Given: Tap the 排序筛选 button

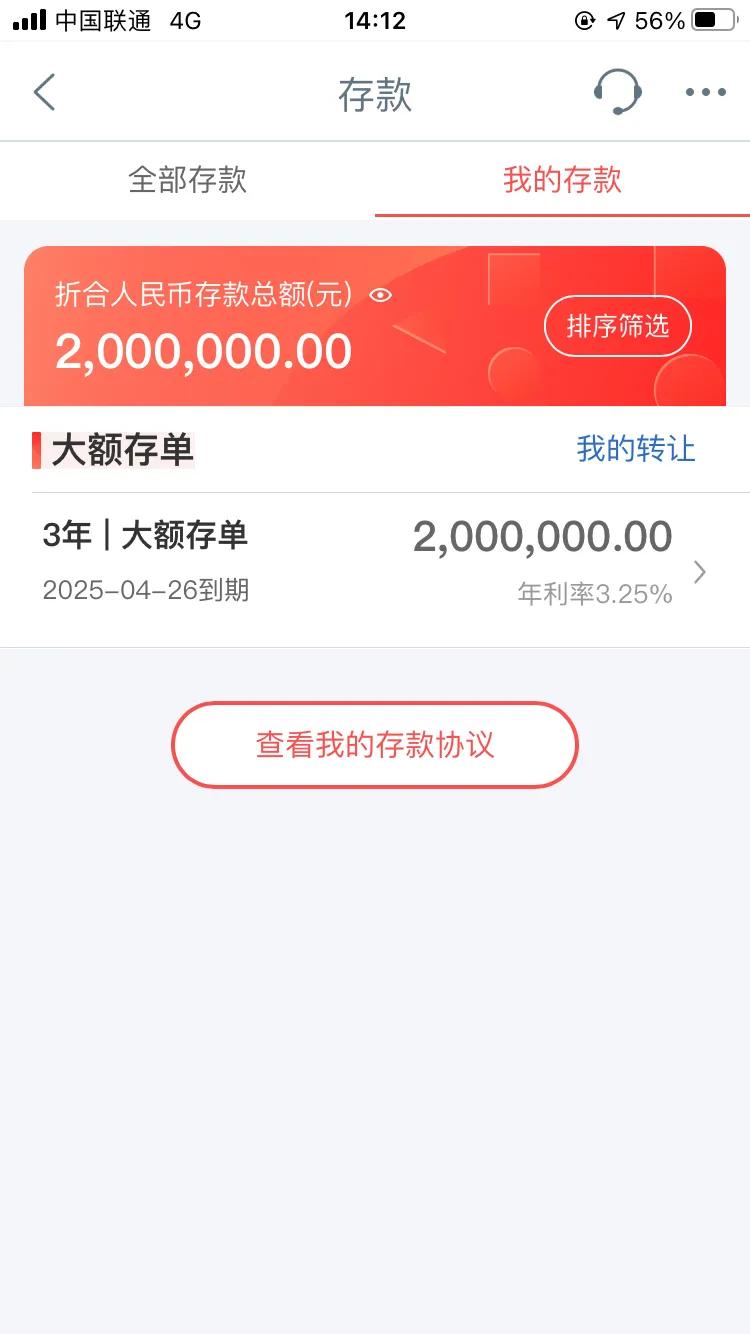Looking at the screenshot, I should point(617,326).
